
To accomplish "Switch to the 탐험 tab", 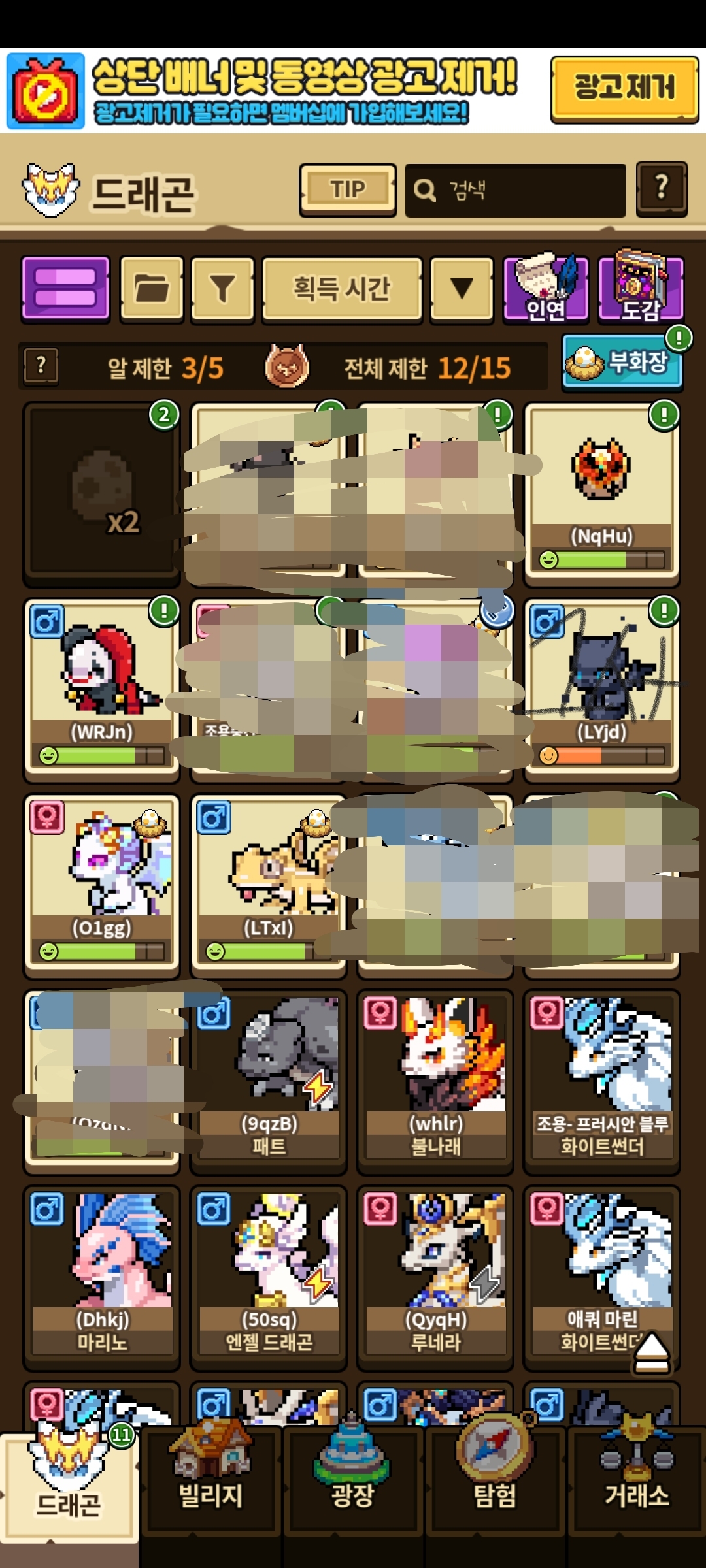I will click(495, 1483).
